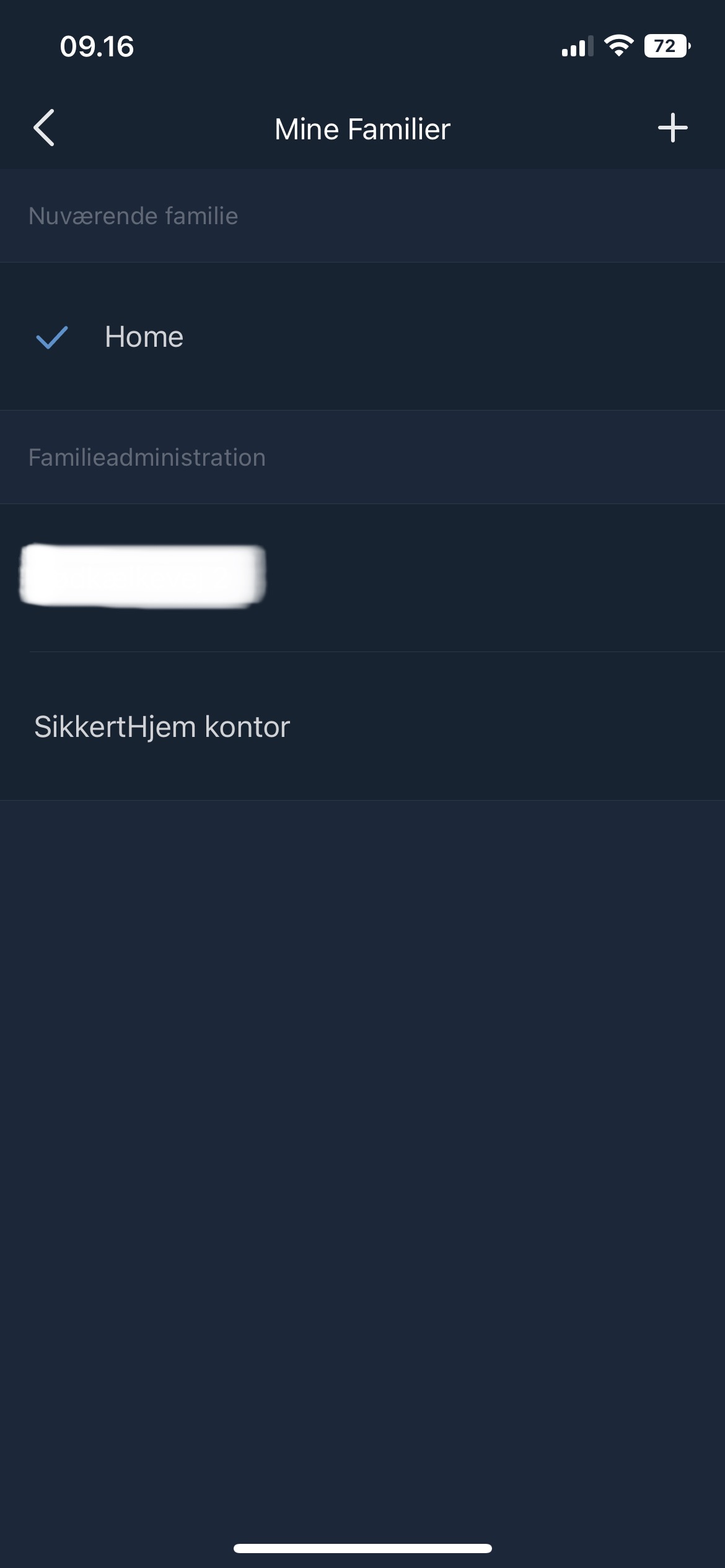Viewport: 725px width, 1568px height.
Task: Select the Home family
Action: pos(144,337)
